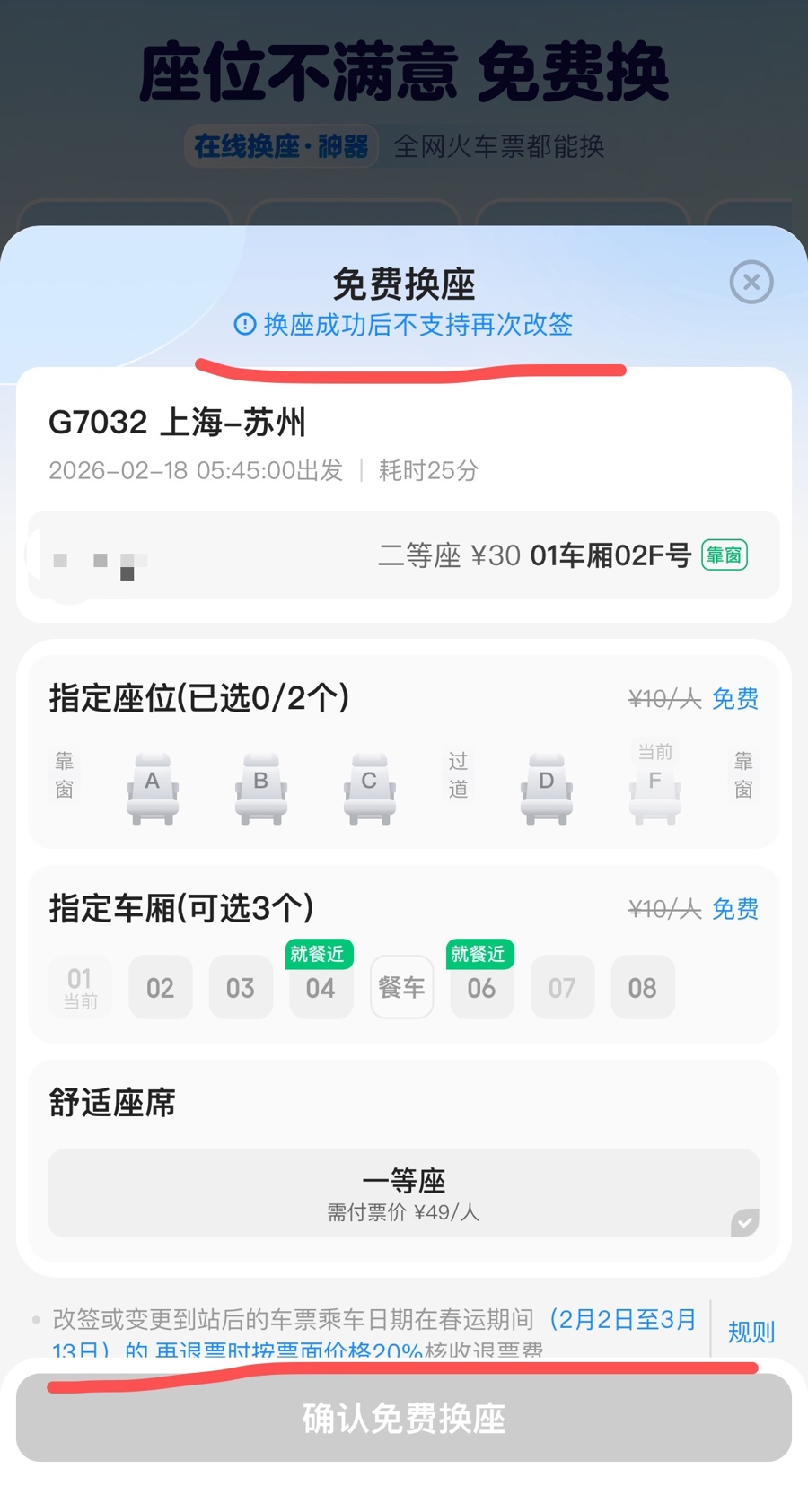Close the 免费换座 dialog
Image resolution: width=808 pixels, height=1512 pixels.
(x=751, y=283)
